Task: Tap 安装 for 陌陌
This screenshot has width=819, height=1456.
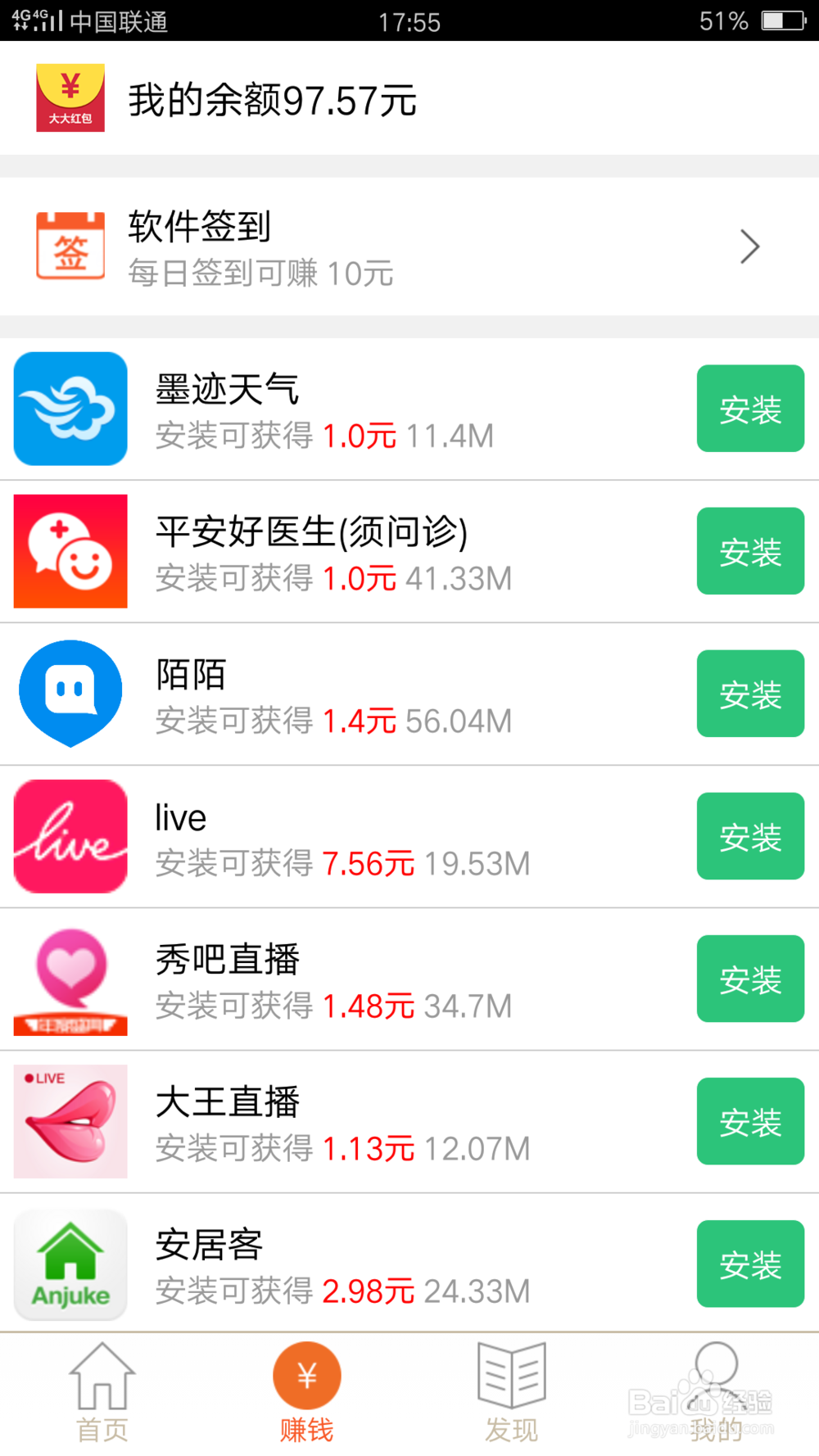Action: tap(750, 693)
